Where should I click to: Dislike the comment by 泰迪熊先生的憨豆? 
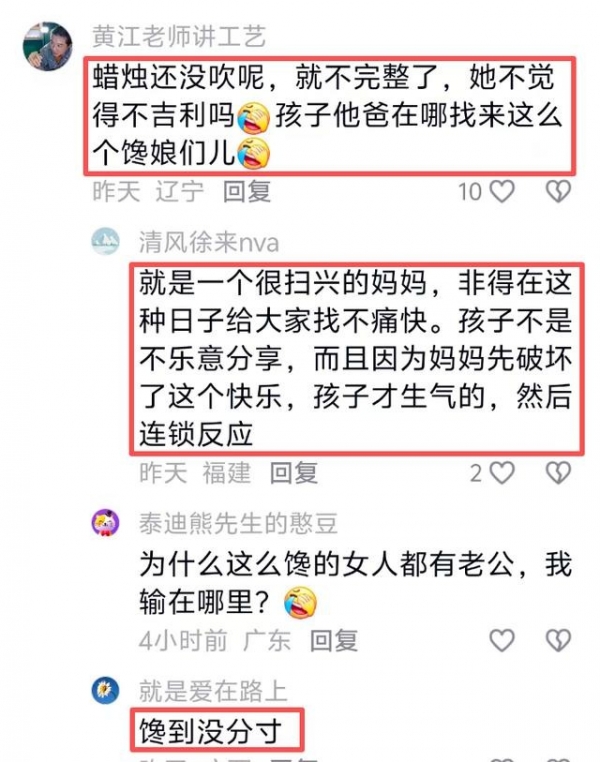coord(558,640)
